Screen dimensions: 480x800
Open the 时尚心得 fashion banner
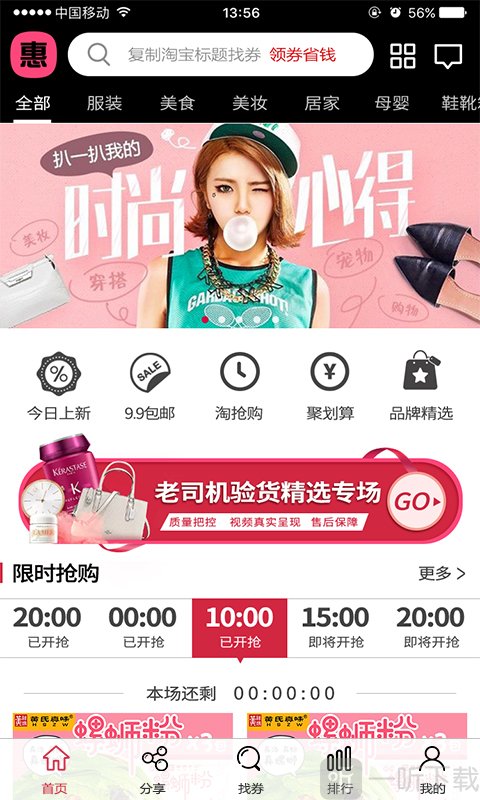click(240, 226)
